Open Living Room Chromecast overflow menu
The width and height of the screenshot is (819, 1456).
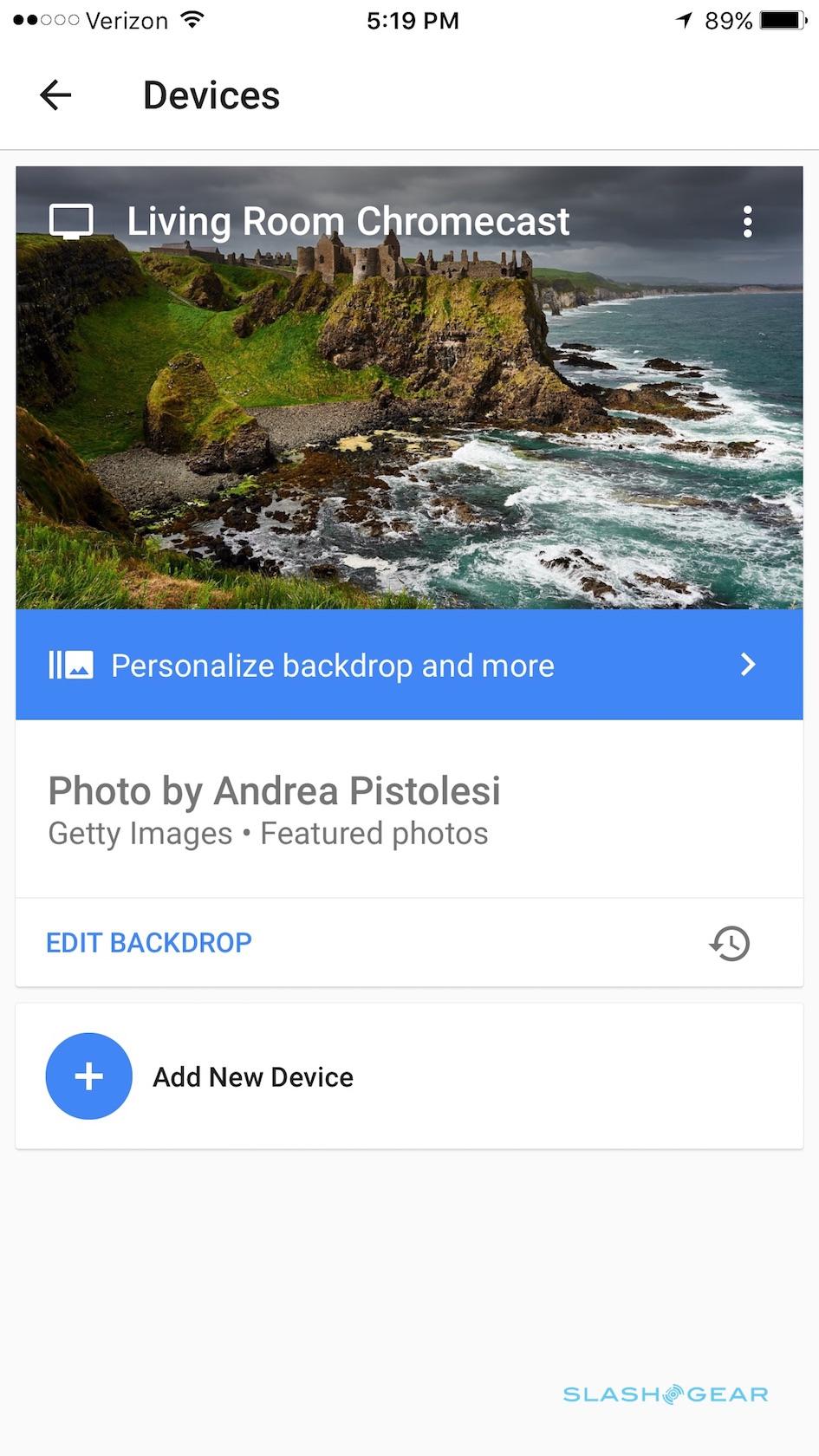(x=747, y=222)
